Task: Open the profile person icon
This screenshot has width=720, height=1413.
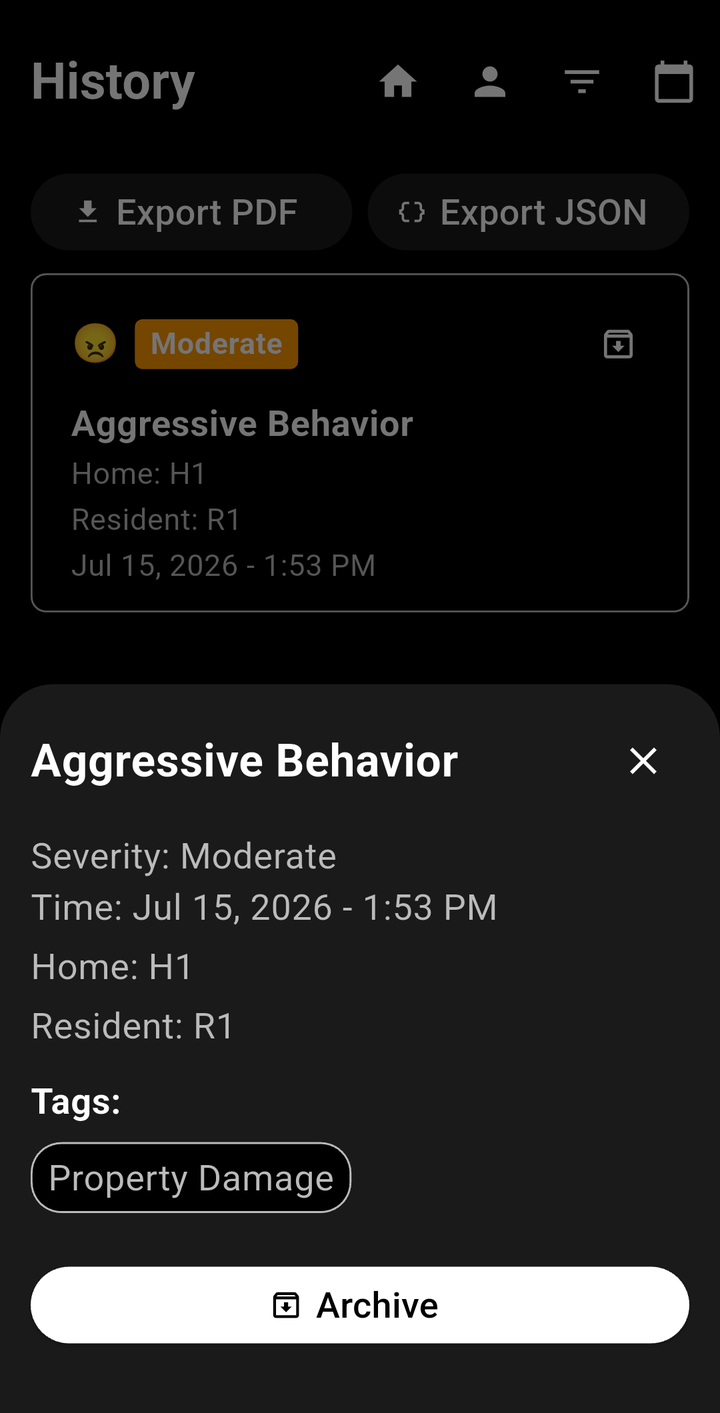Action: (490, 82)
